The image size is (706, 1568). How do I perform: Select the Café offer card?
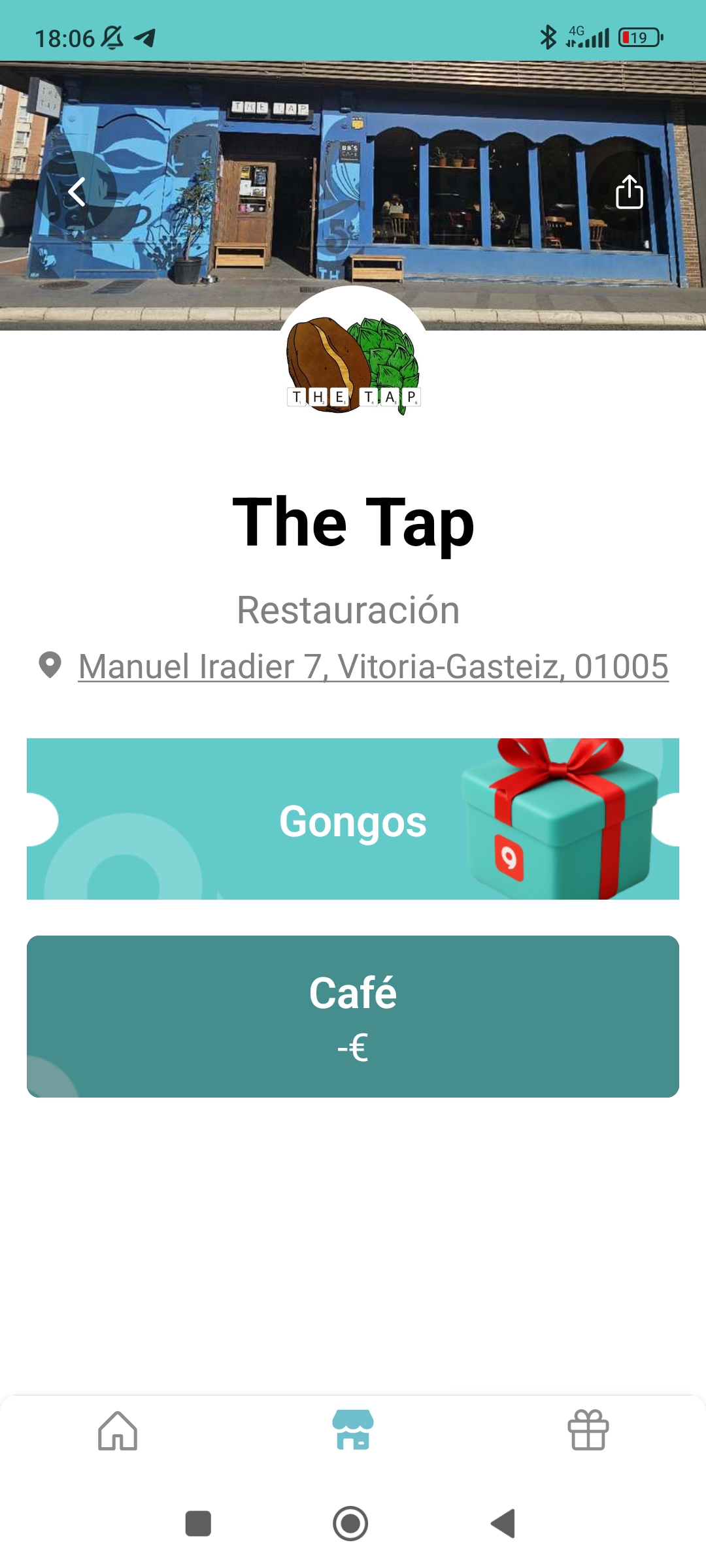tap(353, 1016)
